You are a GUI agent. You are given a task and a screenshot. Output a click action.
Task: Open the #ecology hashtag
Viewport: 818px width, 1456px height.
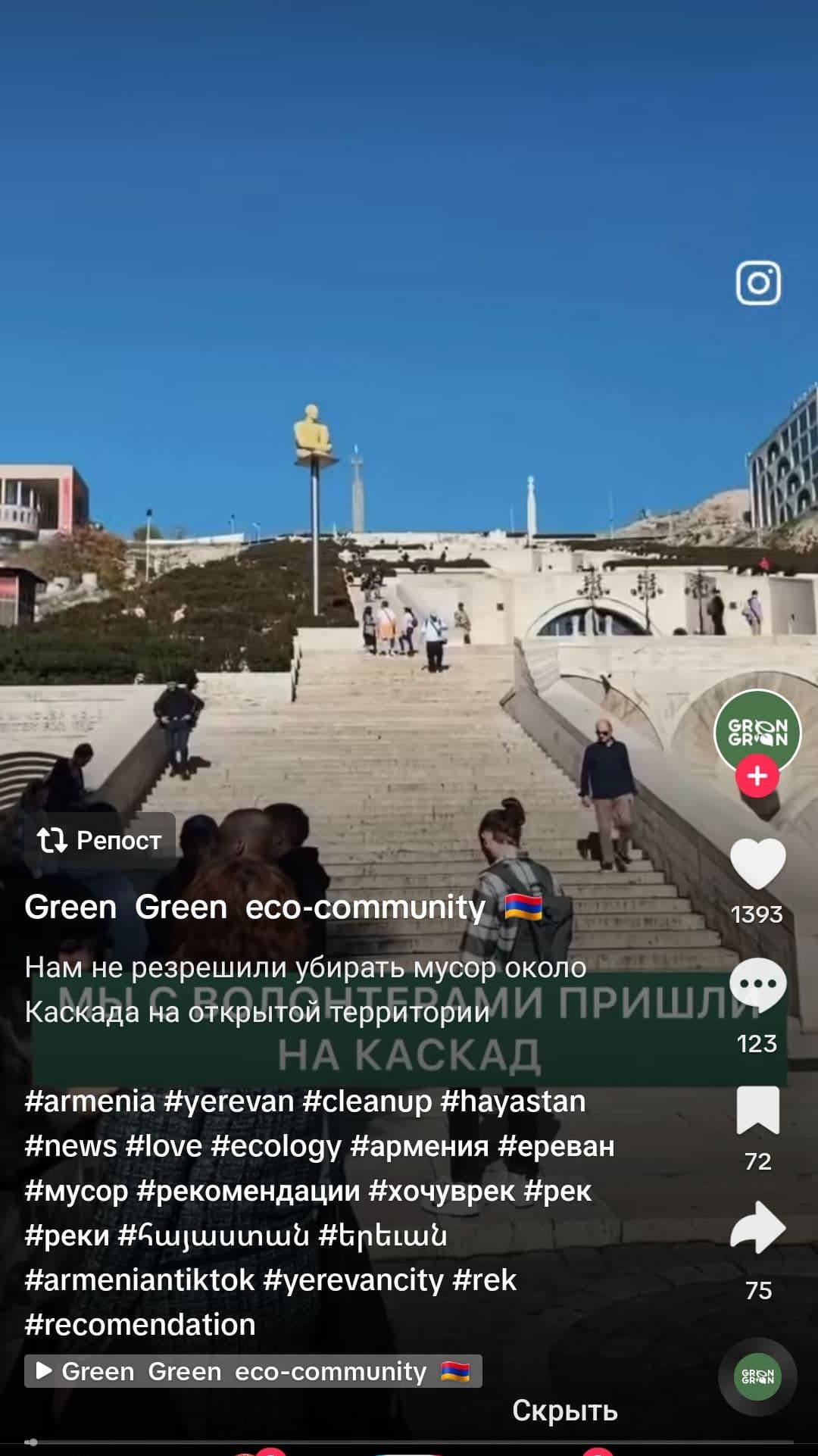276,1146
